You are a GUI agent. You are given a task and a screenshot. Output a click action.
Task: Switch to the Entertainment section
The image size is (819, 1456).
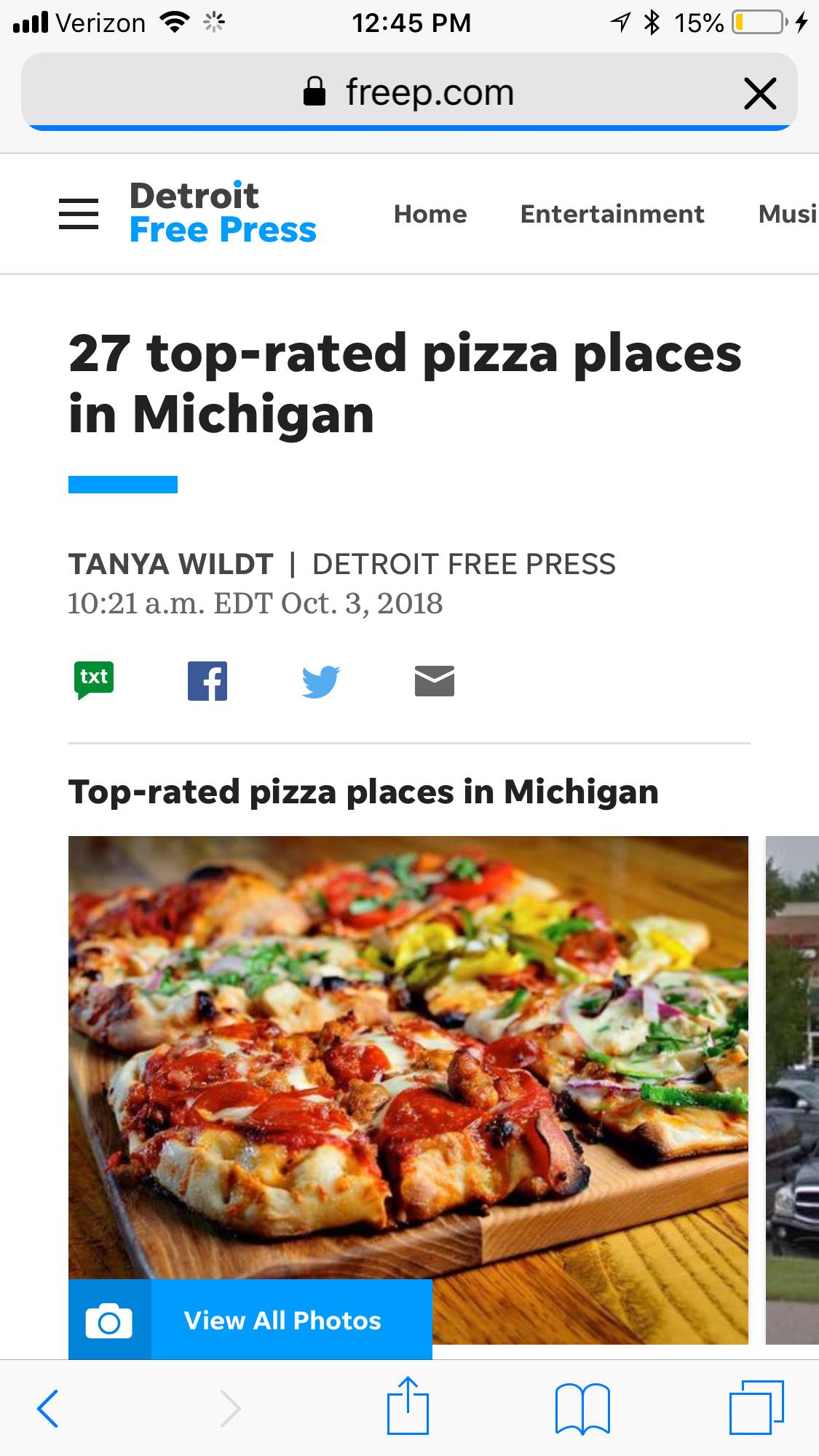pyautogui.click(x=612, y=214)
